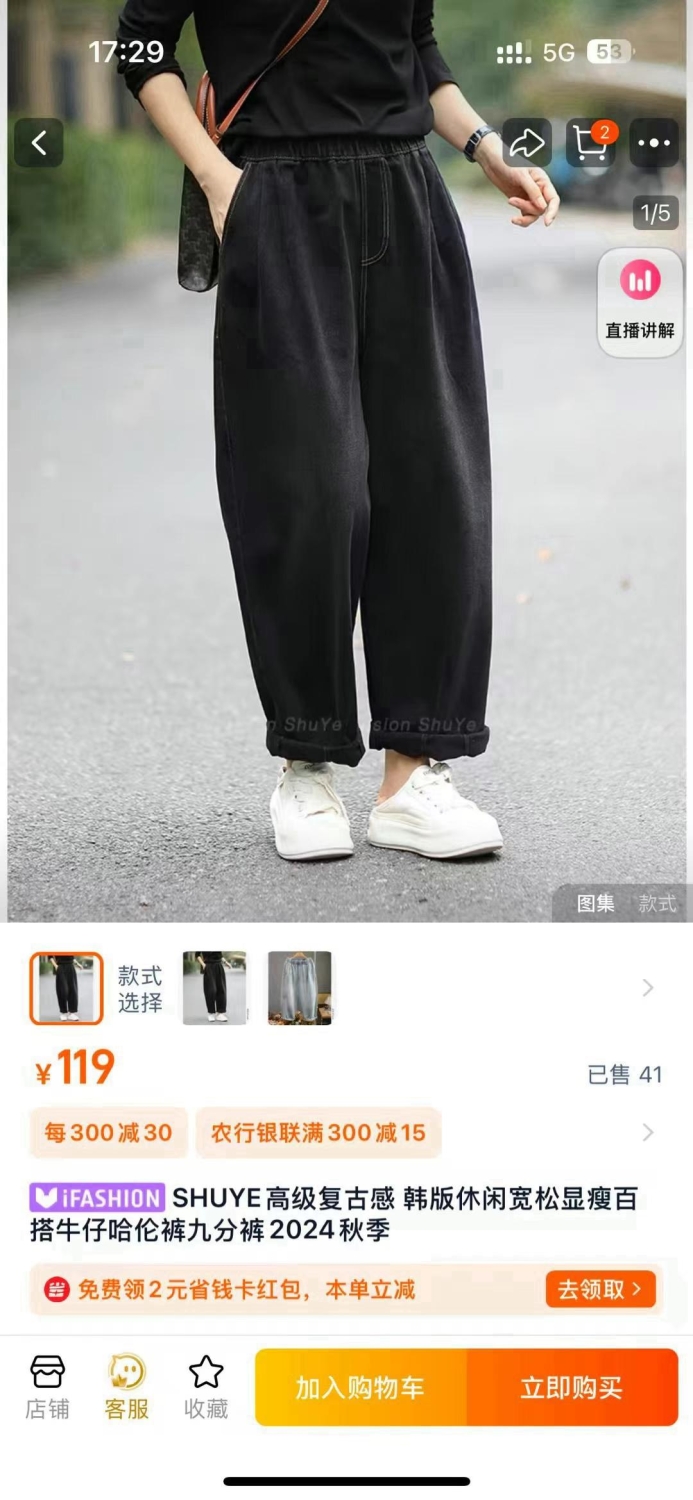This screenshot has width=693, height=1500.
Task: Go back using the top-left arrow
Action: [39, 143]
